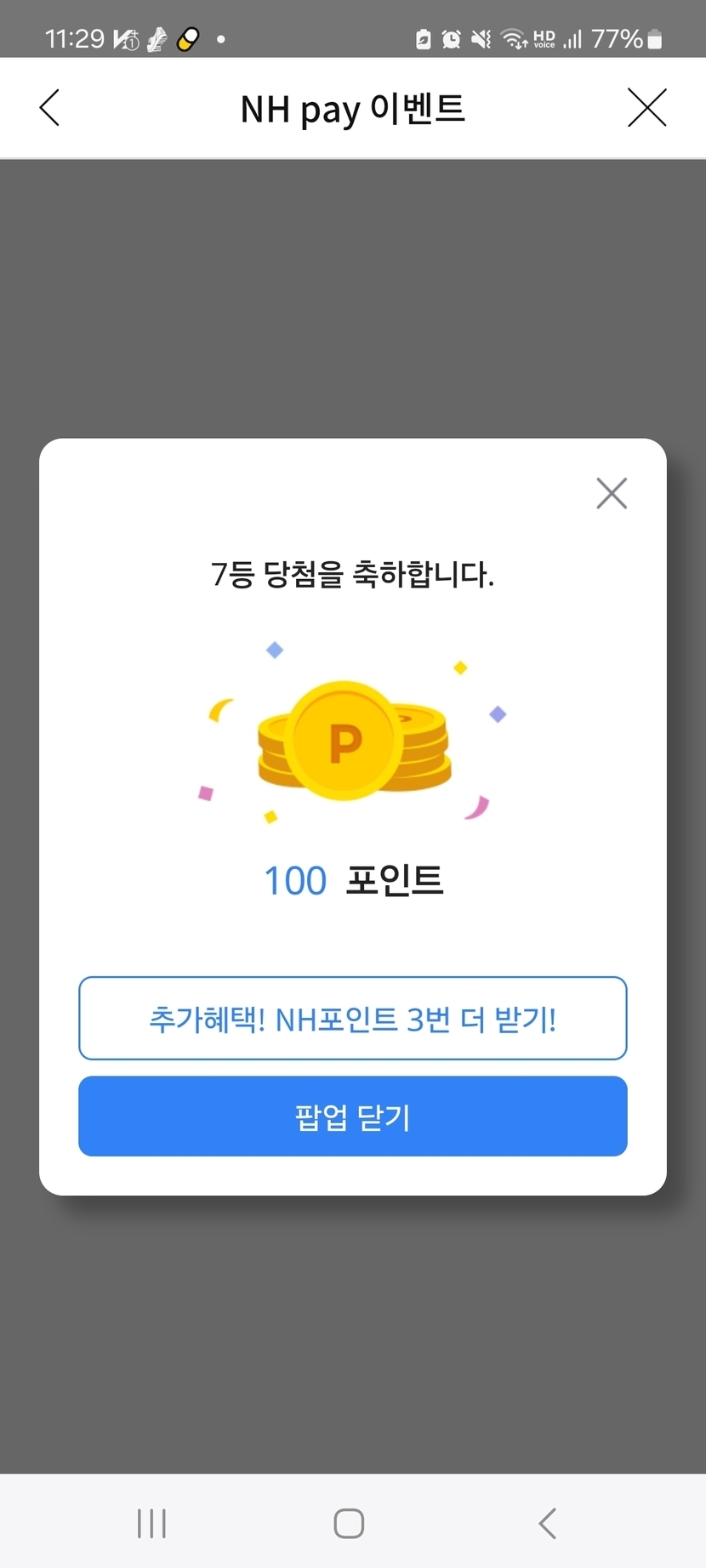Go to the home screen
Image resolution: width=706 pixels, height=1568 pixels.
click(349, 1523)
